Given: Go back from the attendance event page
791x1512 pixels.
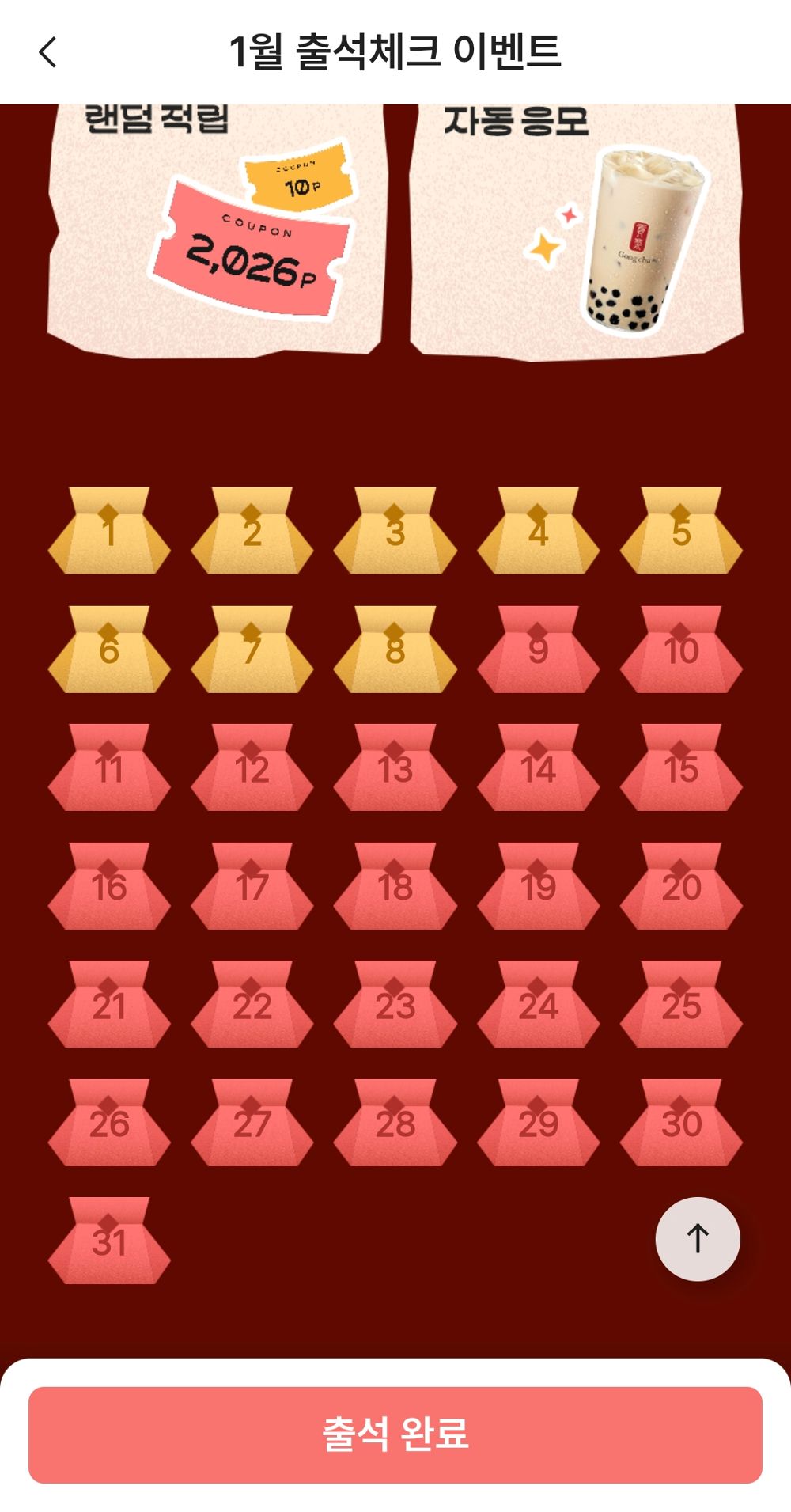Looking at the screenshot, I should tap(48, 53).
